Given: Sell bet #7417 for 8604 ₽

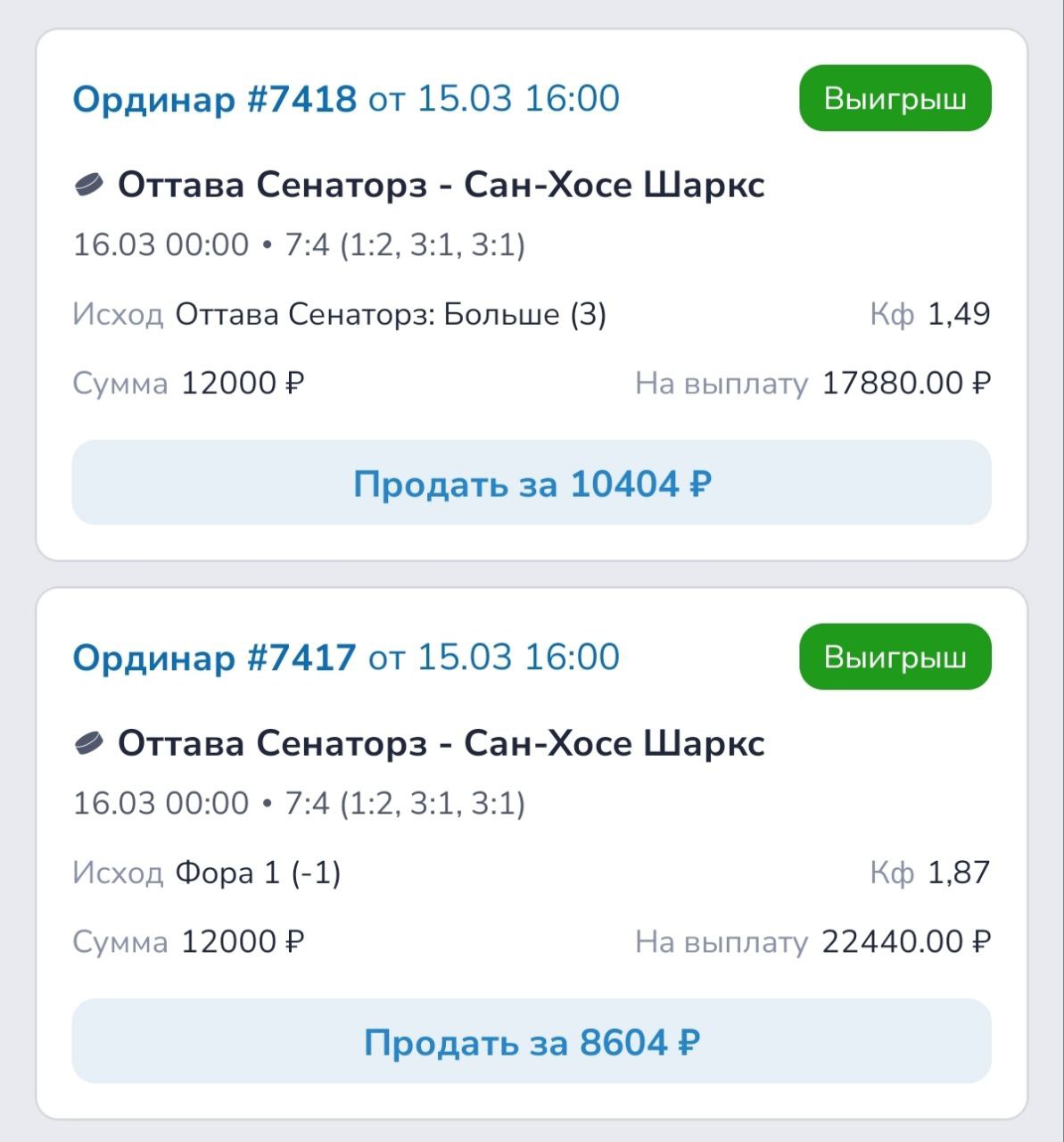Looking at the screenshot, I should click(x=532, y=1041).
